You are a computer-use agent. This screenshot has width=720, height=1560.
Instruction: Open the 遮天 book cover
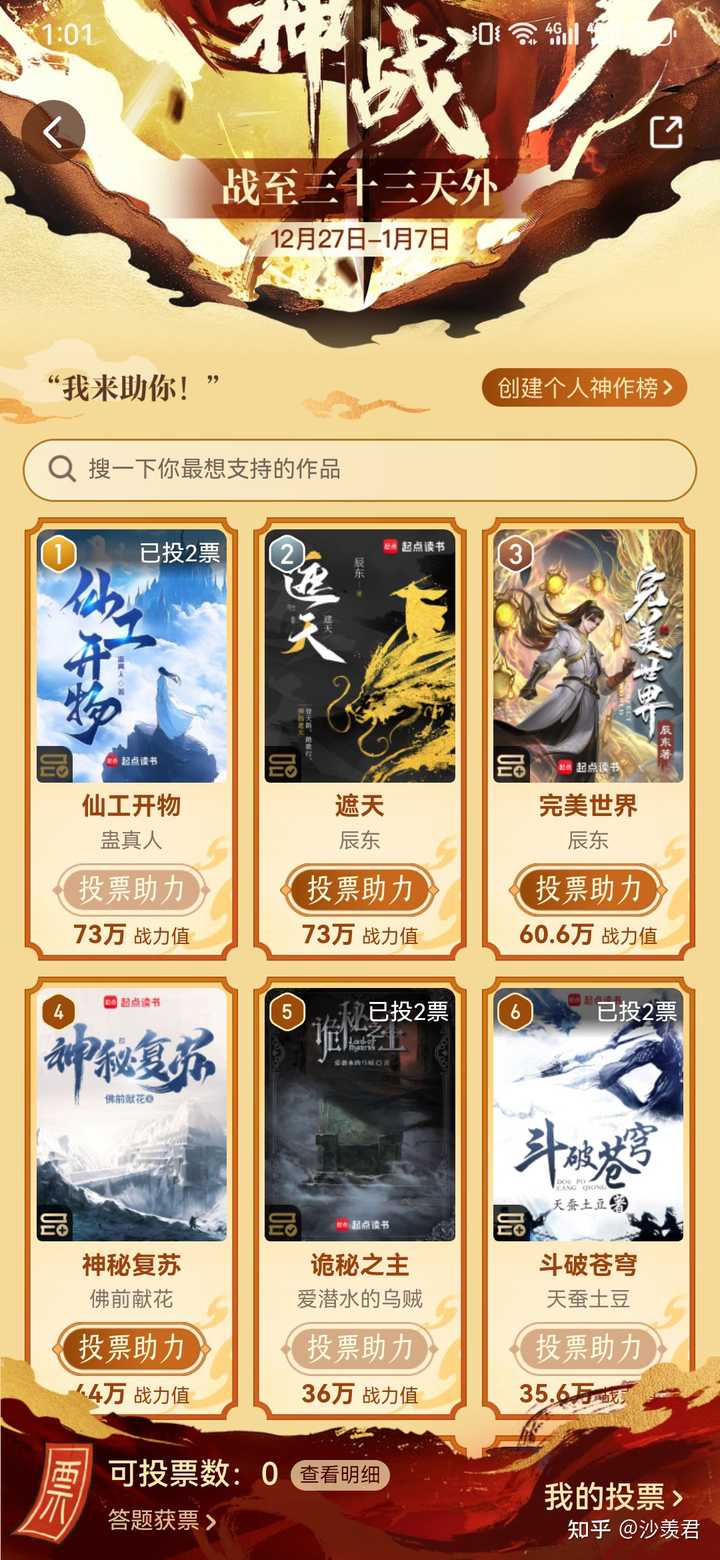(x=360, y=655)
